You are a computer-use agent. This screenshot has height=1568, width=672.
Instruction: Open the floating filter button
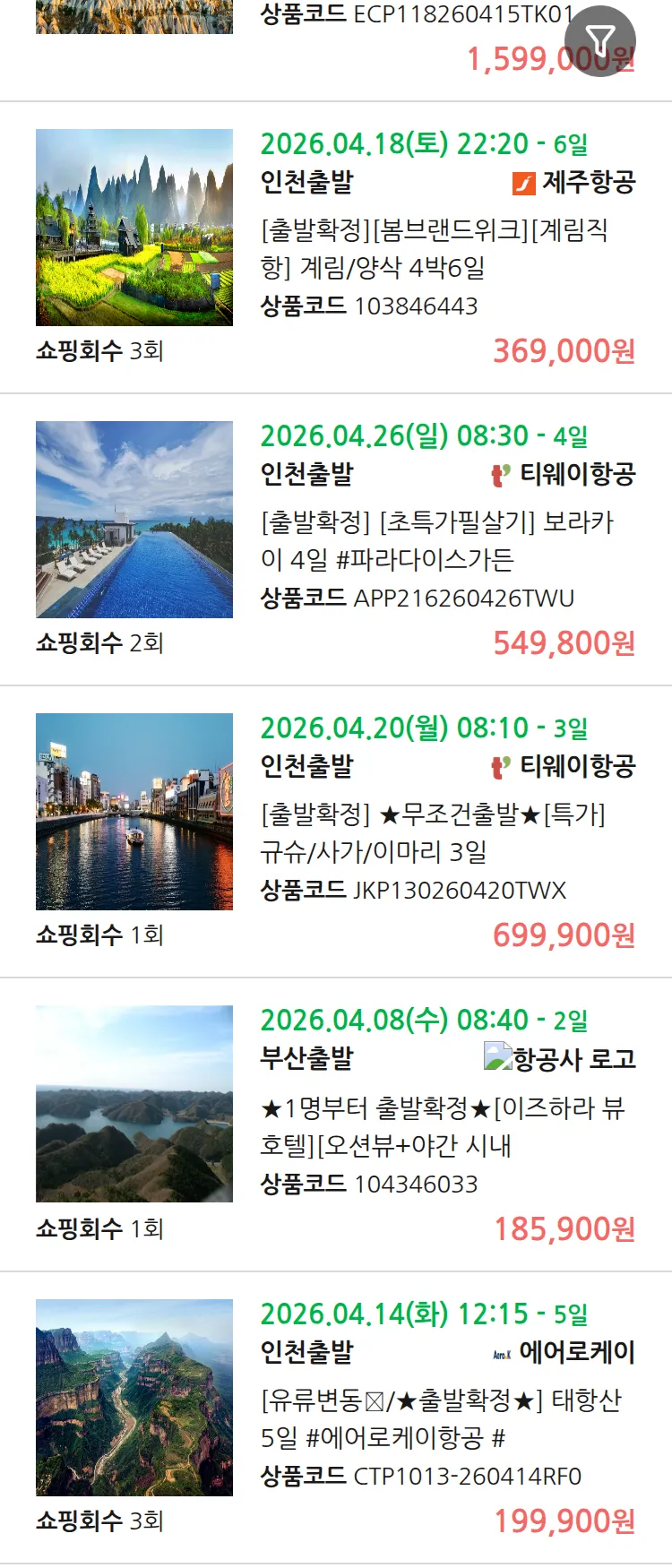599,40
